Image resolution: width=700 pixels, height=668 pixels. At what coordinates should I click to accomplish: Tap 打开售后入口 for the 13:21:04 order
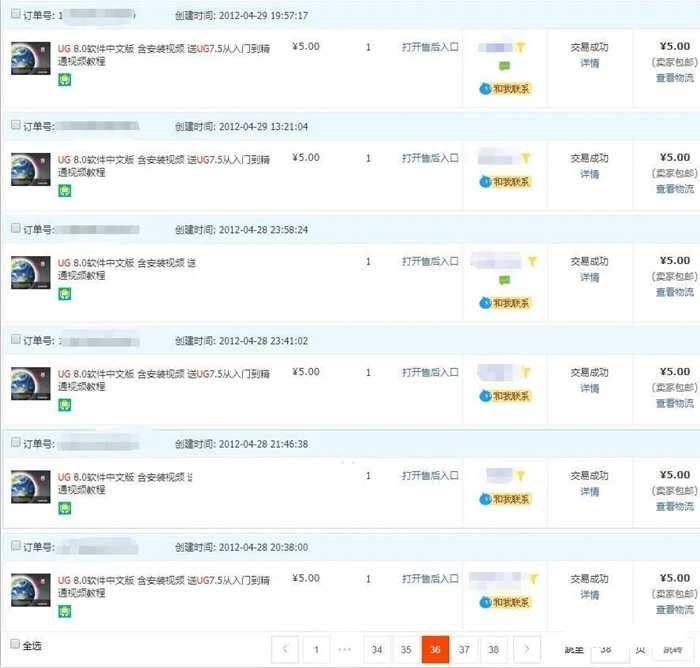coord(430,158)
